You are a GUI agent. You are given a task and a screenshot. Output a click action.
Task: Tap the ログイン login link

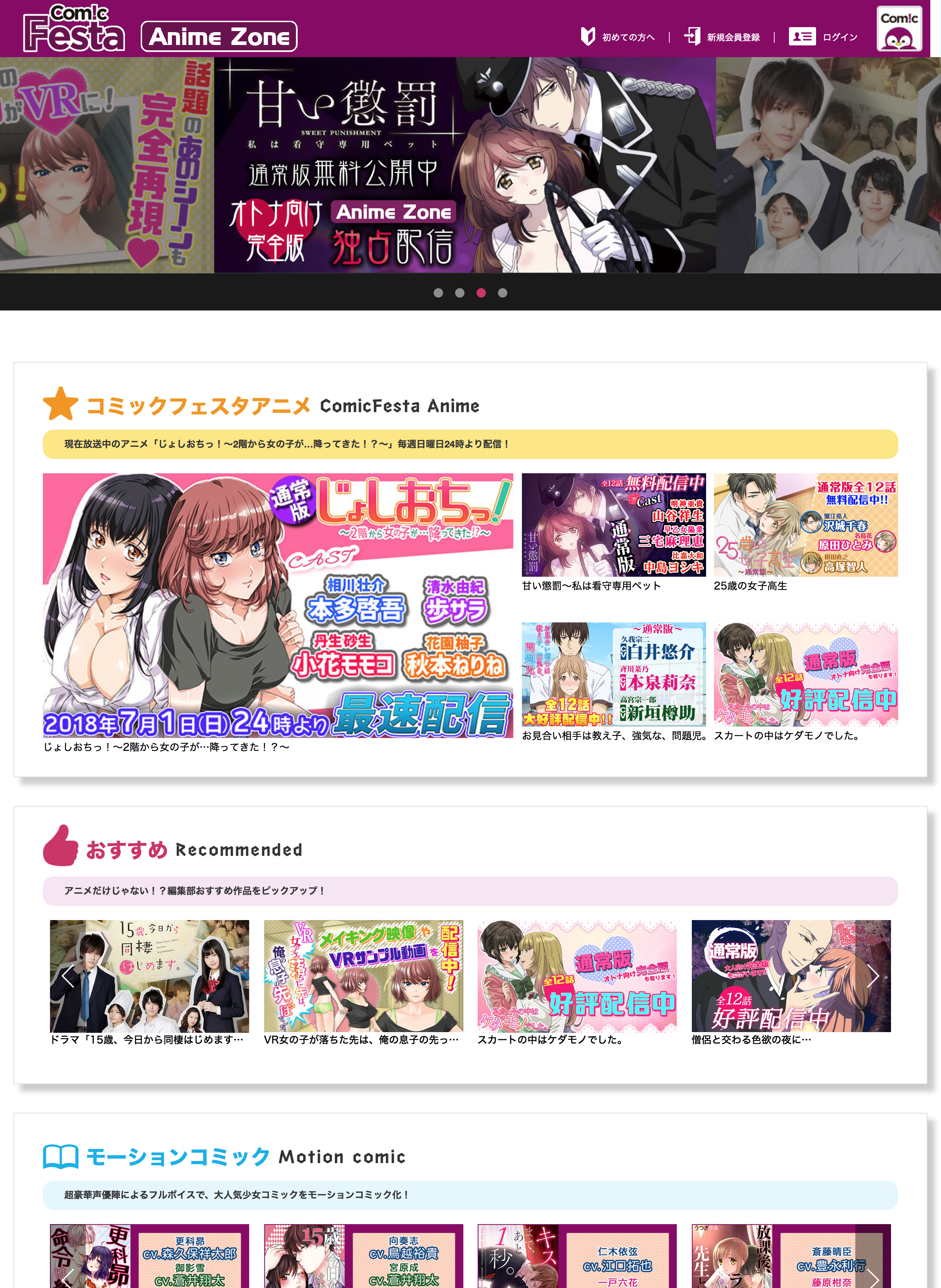823,37
